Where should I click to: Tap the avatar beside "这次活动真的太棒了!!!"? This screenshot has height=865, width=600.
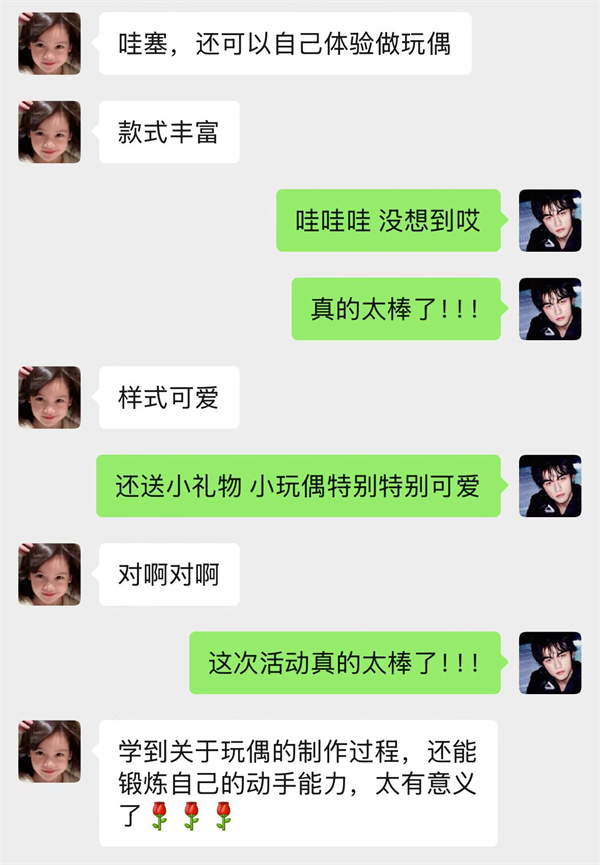[550, 662]
